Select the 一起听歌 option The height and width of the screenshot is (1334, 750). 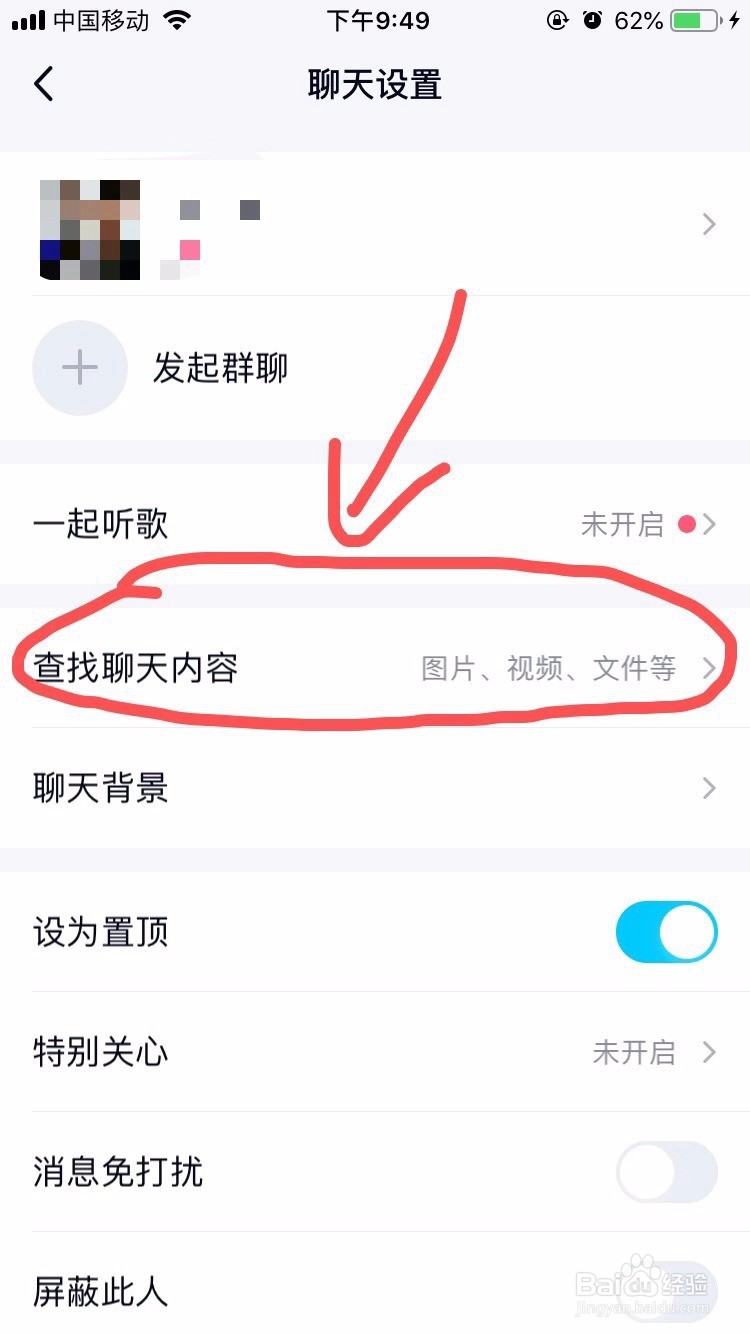pos(100,524)
